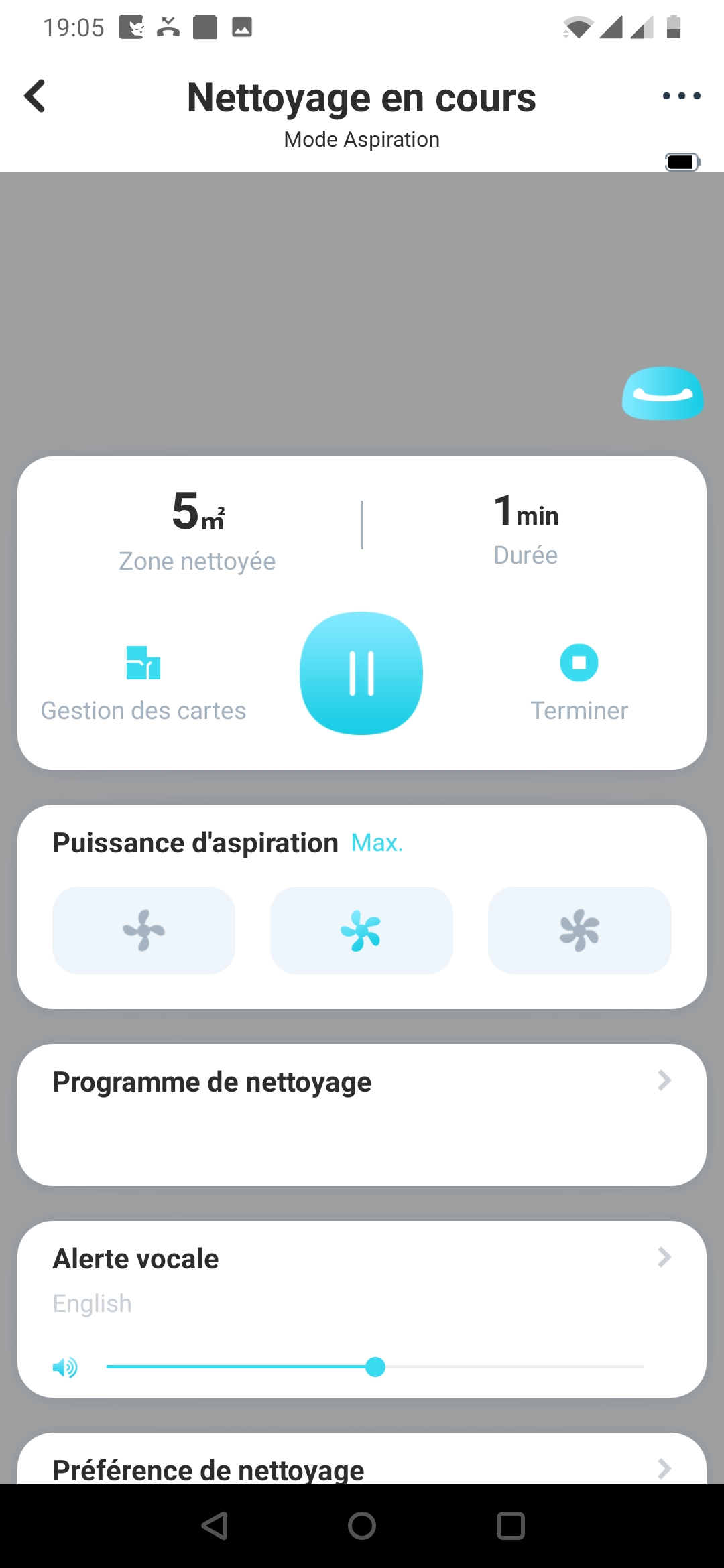The height and width of the screenshot is (1568, 724).
Task: Select the maximum suction power fan
Action: (x=579, y=930)
